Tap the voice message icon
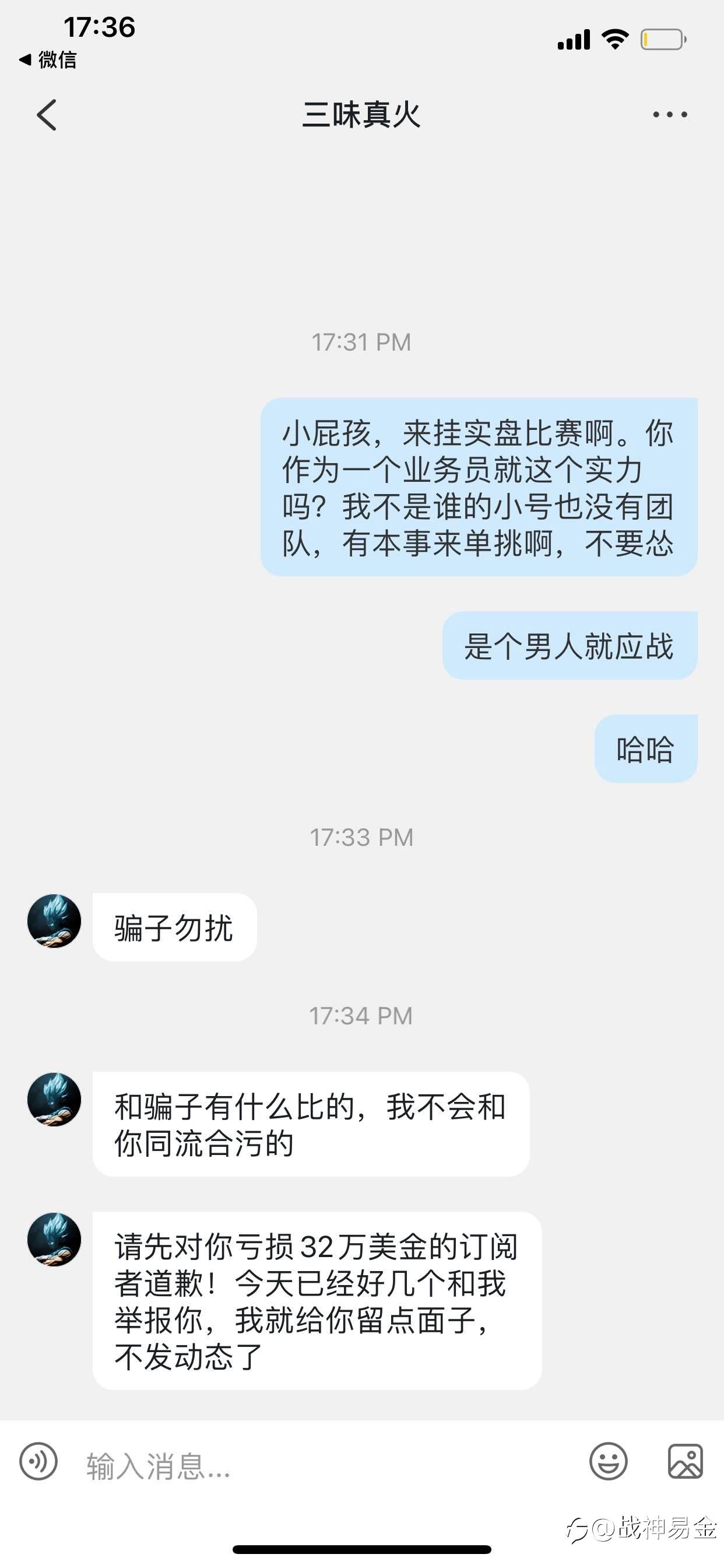This screenshot has width=724, height=1568. tap(38, 1461)
